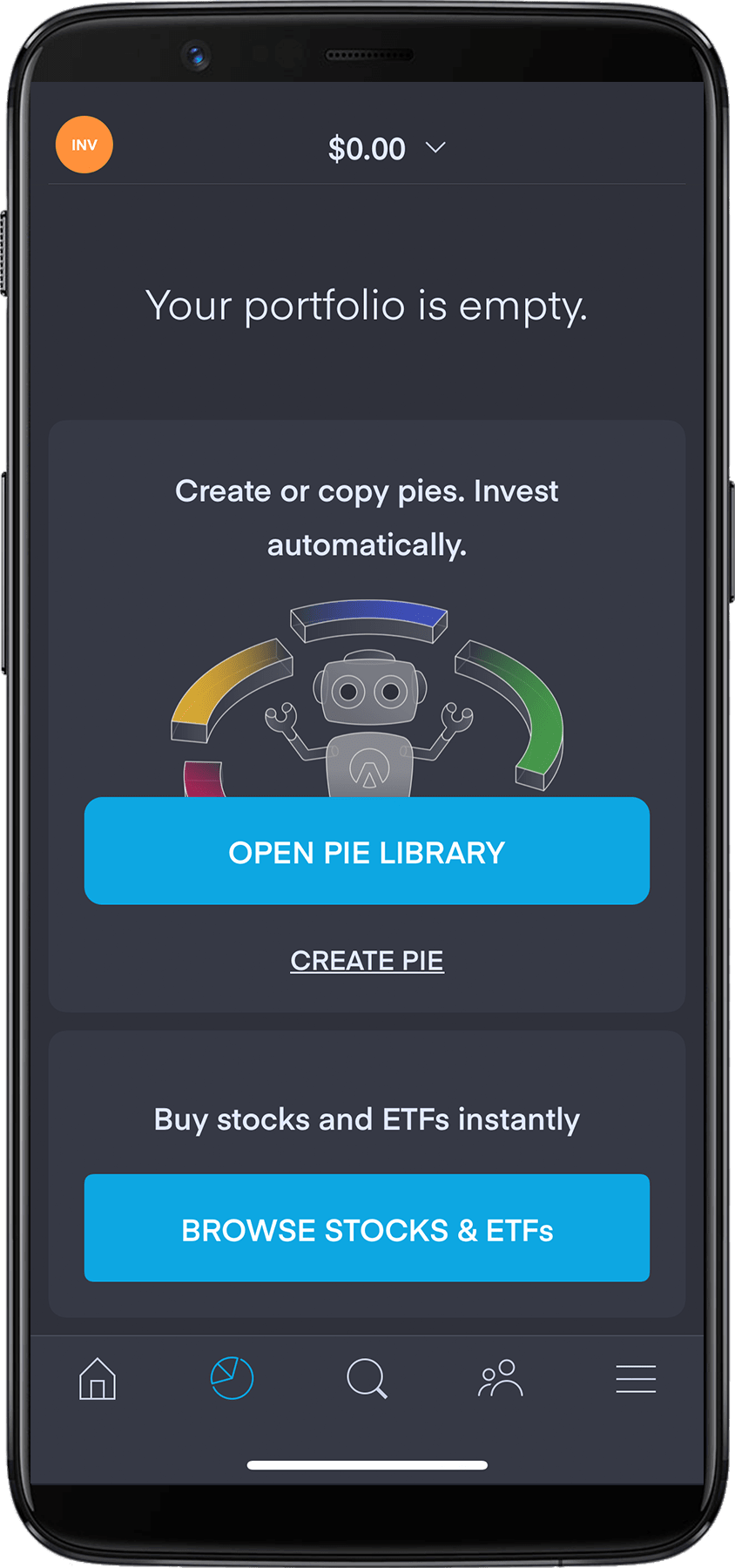The width and height of the screenshot is (735, 1568).
Task: Switch to the Search tab
Action: (367, 1379)
